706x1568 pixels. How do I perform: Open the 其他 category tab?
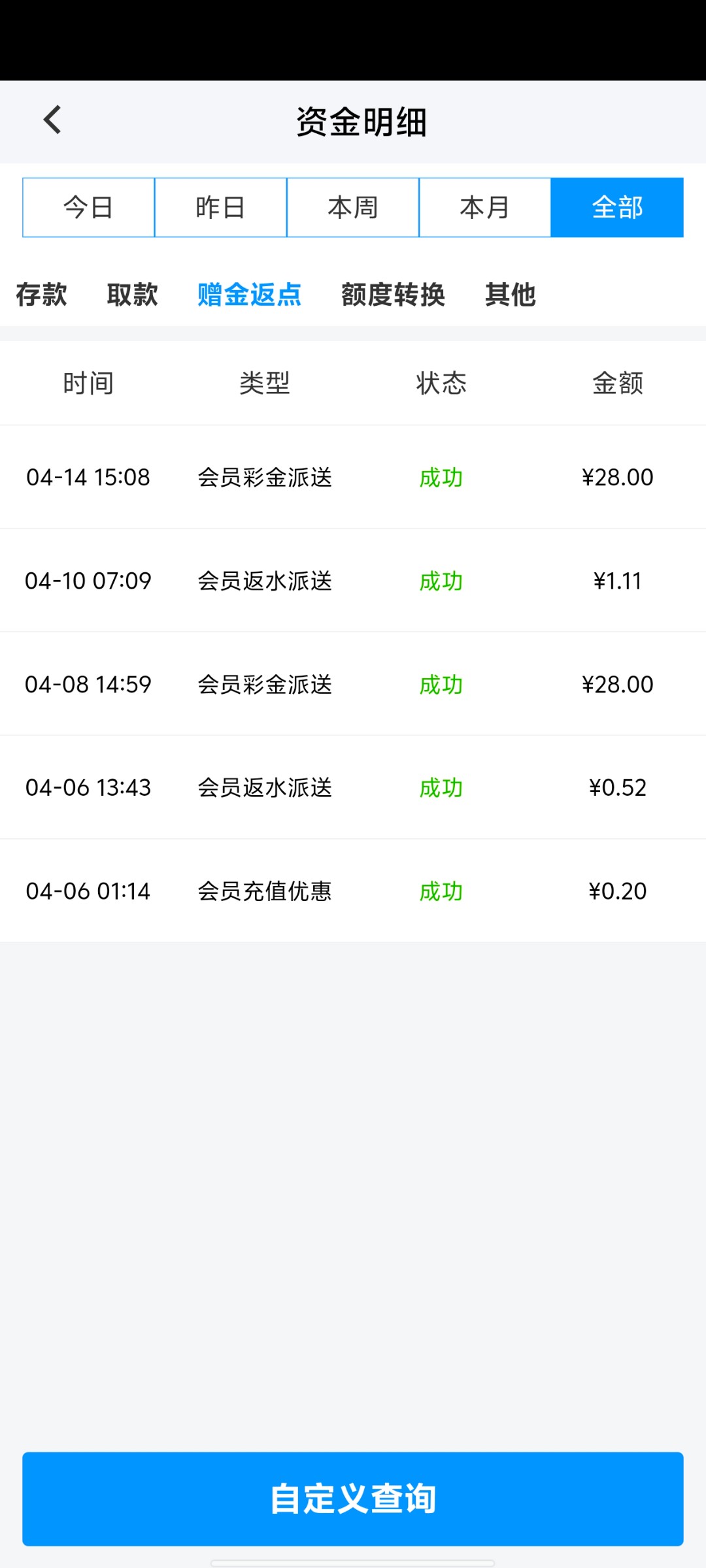tap(510, 295)
